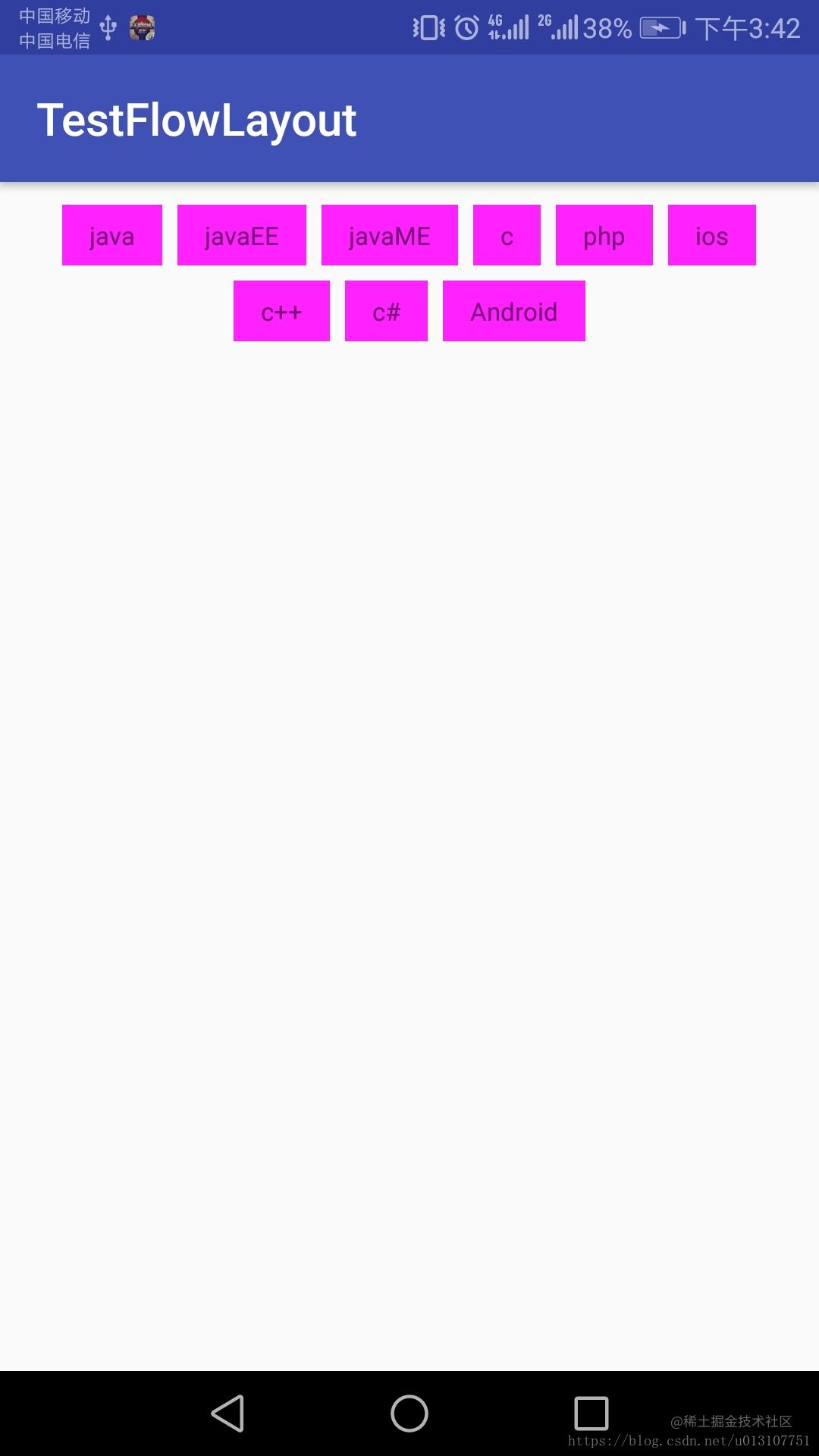Screen dimensions: 819x1456
Task: Tap the tag labeled c
Action: click(507, 235)
